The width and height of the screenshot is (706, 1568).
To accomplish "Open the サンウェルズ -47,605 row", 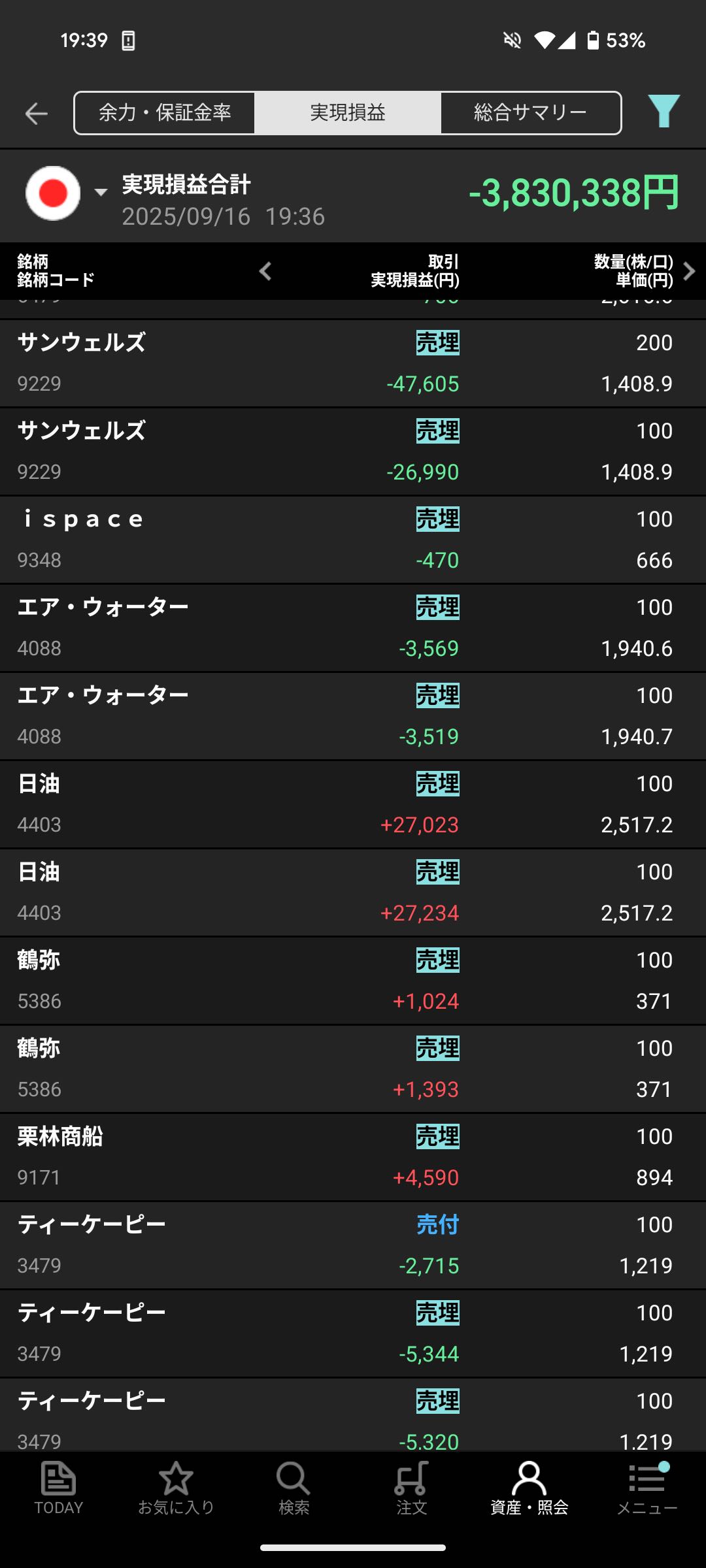I will (353, 363).
